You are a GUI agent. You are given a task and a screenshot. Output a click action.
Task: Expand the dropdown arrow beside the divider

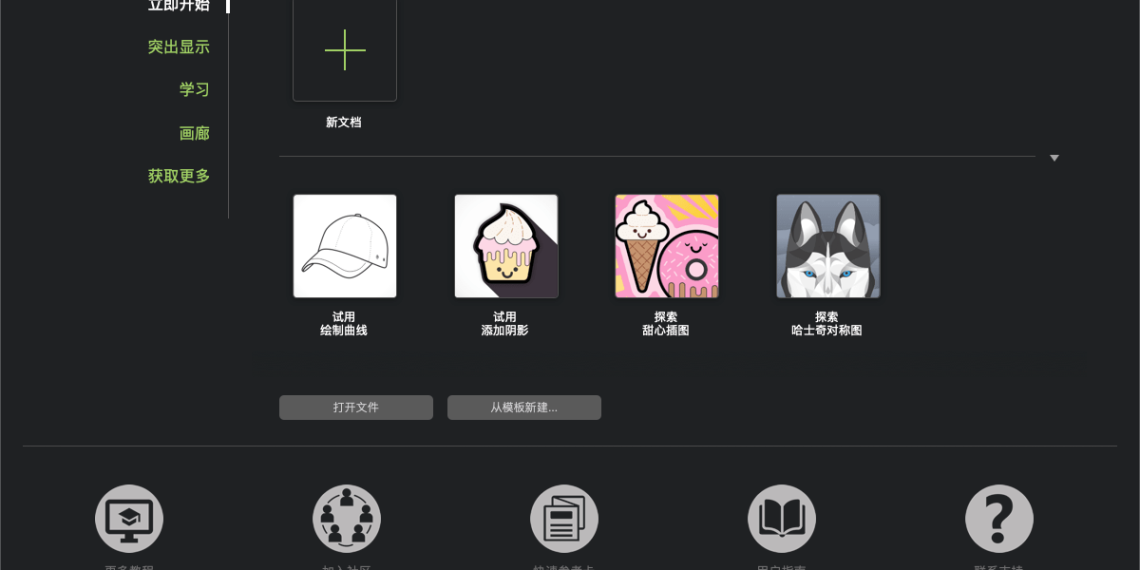[1054, 158]
